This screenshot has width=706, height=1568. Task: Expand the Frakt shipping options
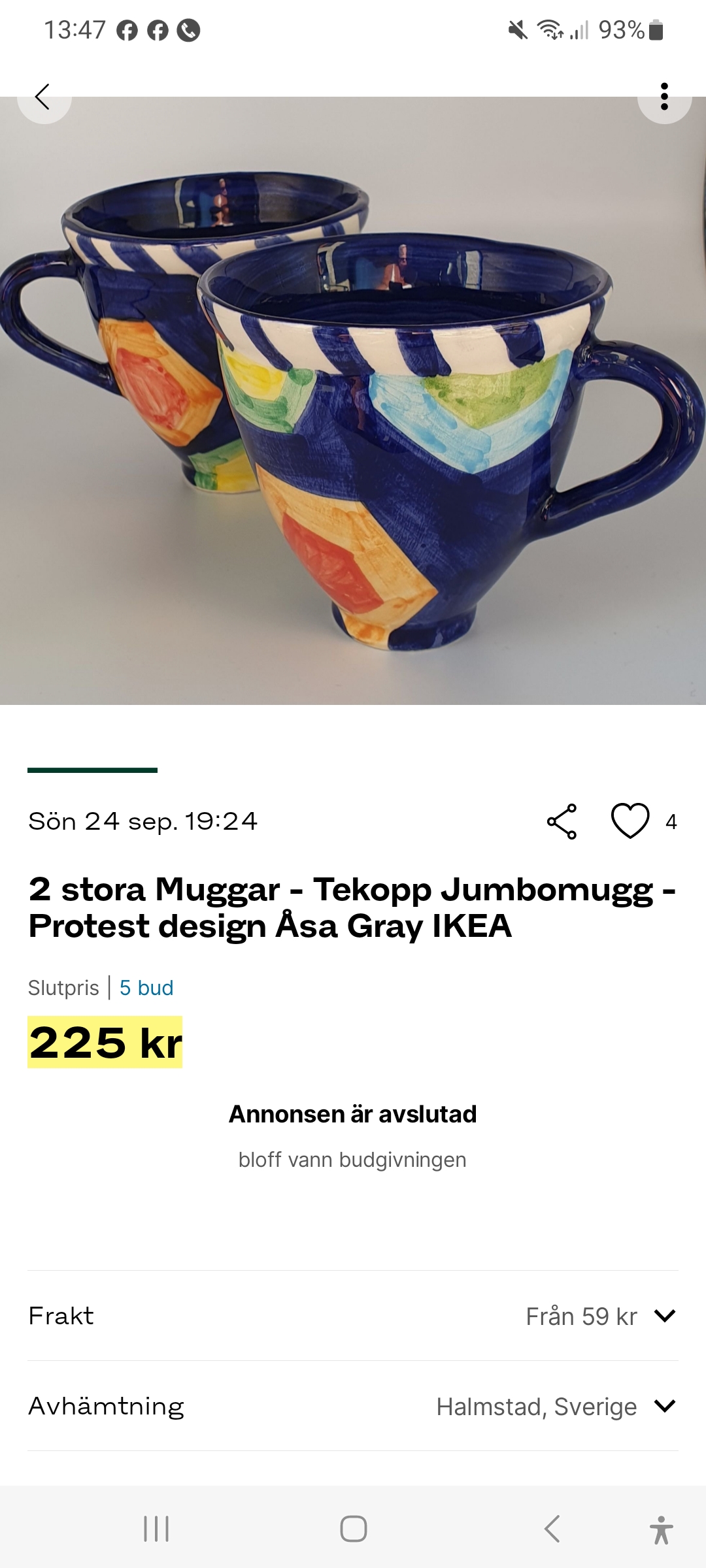pyautogui.click(x=664, y=1316)
